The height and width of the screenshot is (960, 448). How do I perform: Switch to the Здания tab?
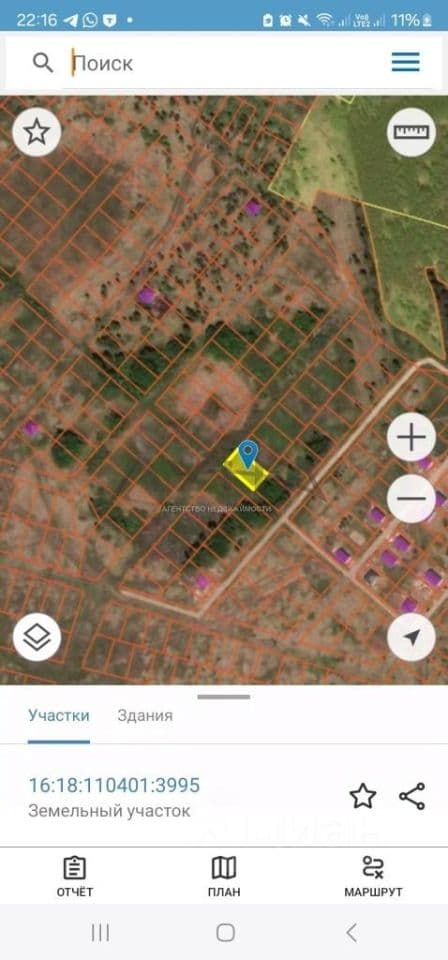[x=145, y=716]
